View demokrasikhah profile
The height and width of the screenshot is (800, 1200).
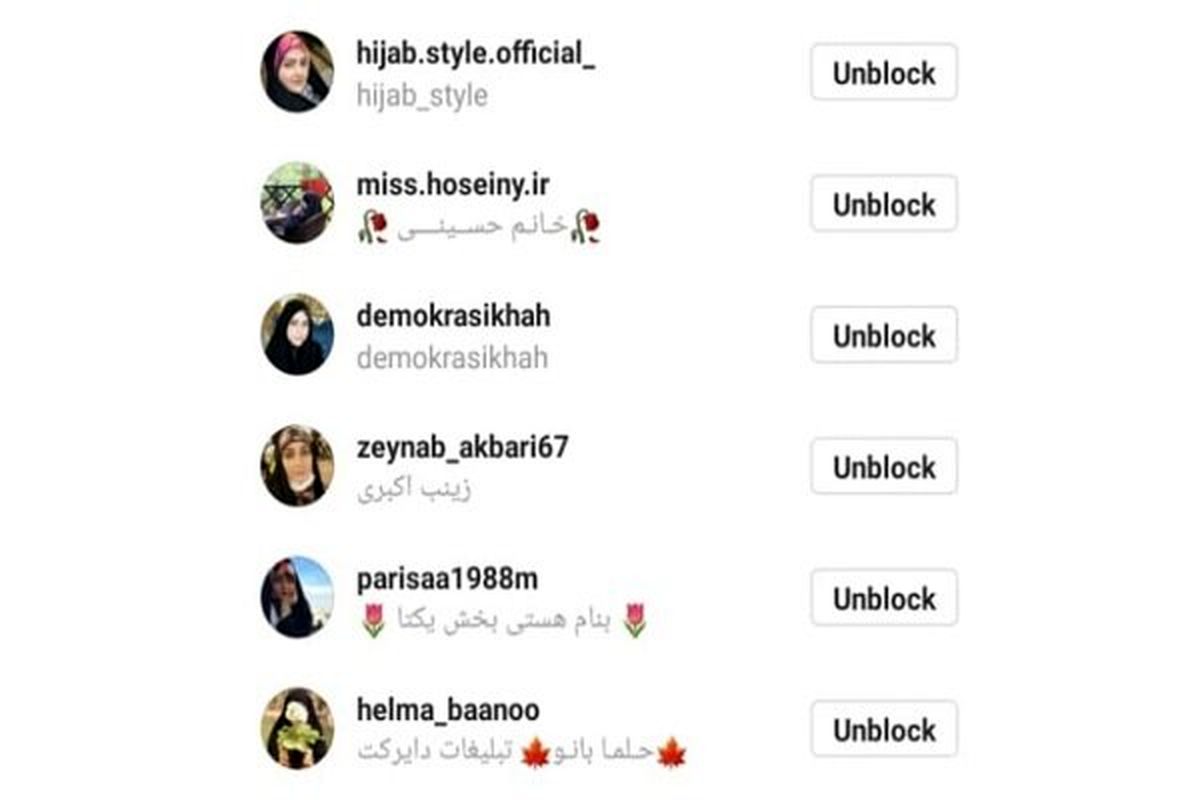453,316
